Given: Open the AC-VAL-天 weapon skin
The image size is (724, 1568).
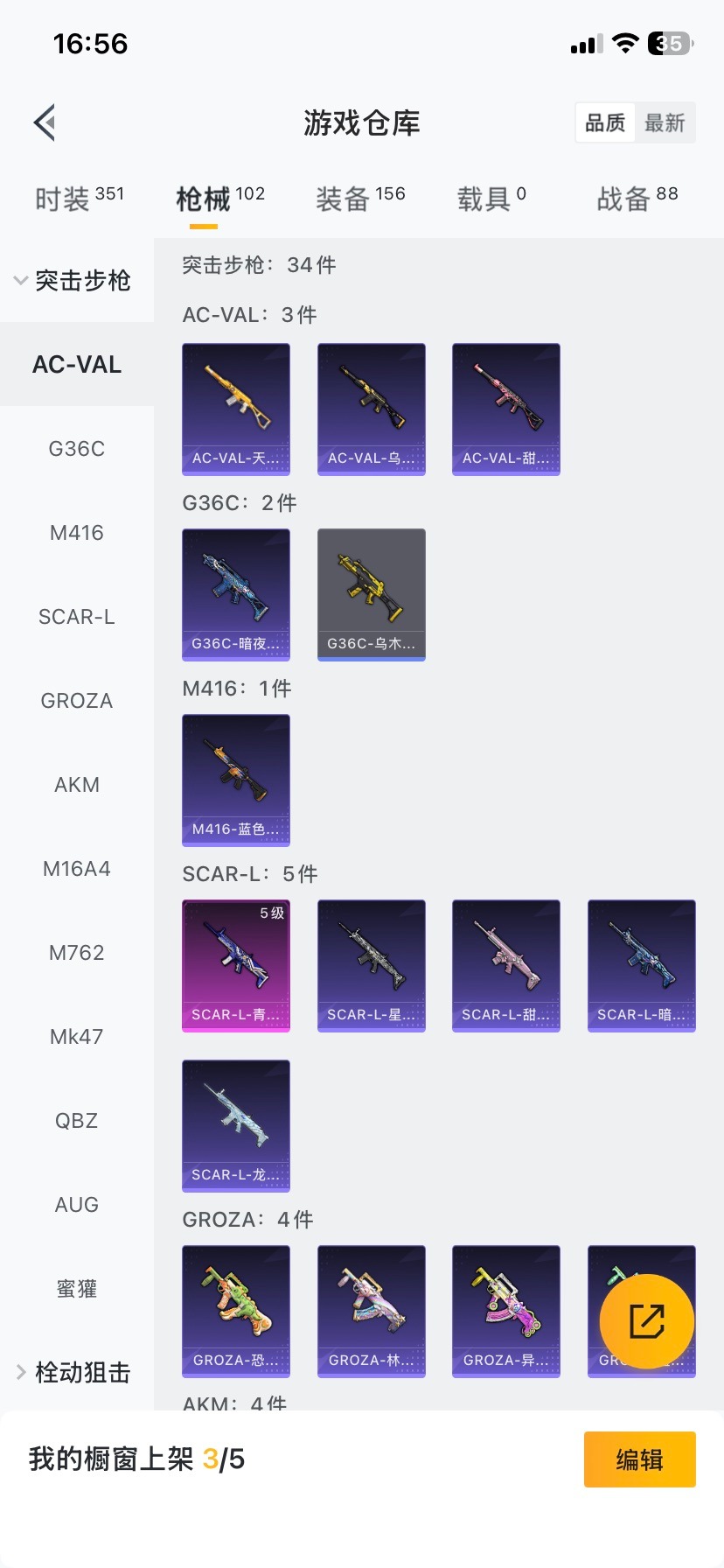Looking at the screenshot, I should coord(236,409).
